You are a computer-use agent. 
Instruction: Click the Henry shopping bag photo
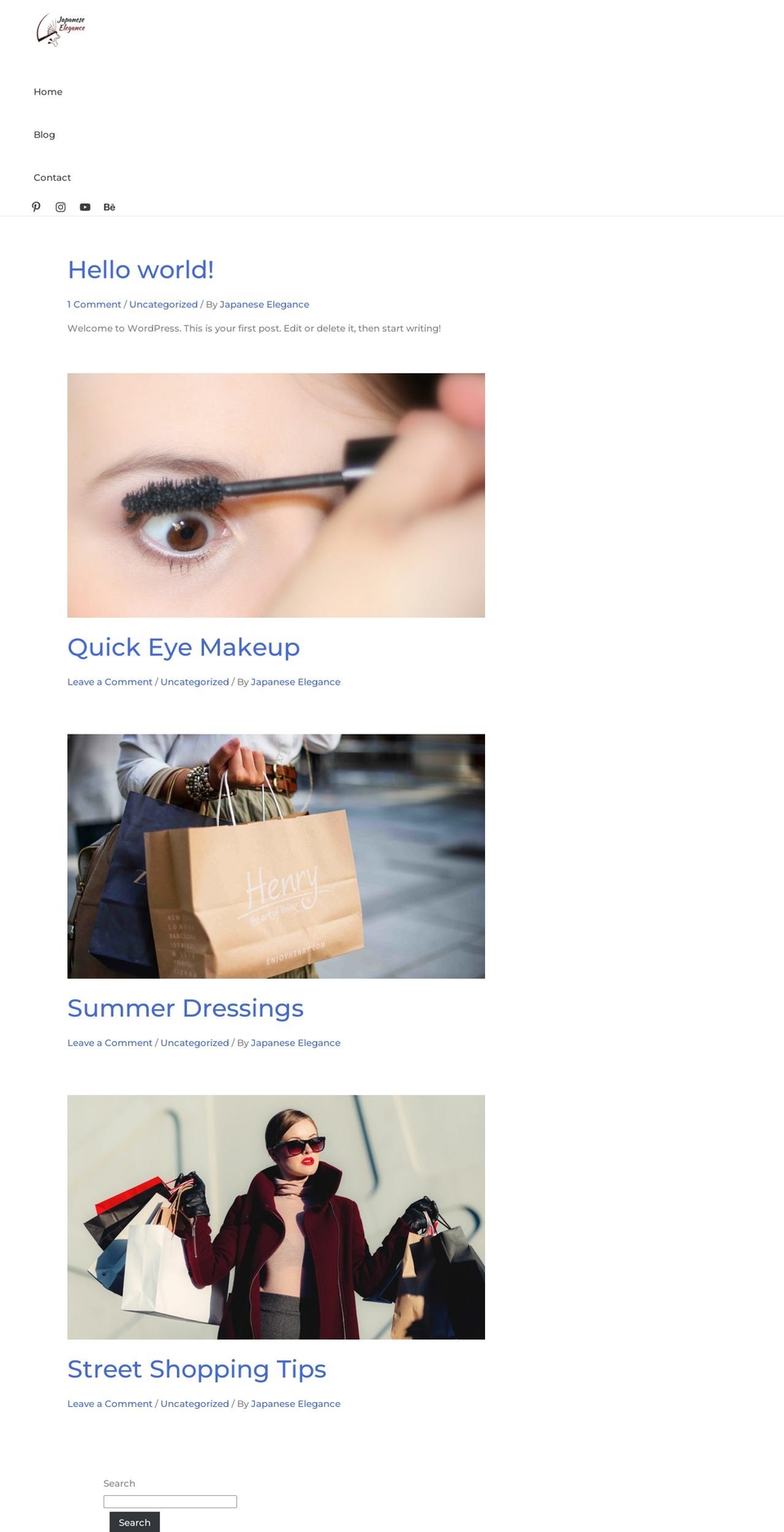276,855
